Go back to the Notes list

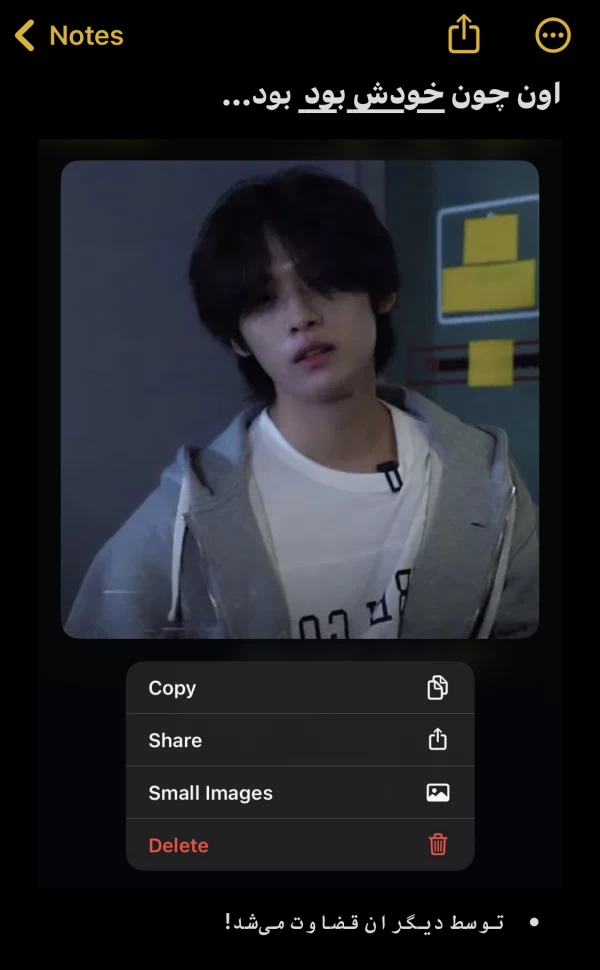coord(69,36)
